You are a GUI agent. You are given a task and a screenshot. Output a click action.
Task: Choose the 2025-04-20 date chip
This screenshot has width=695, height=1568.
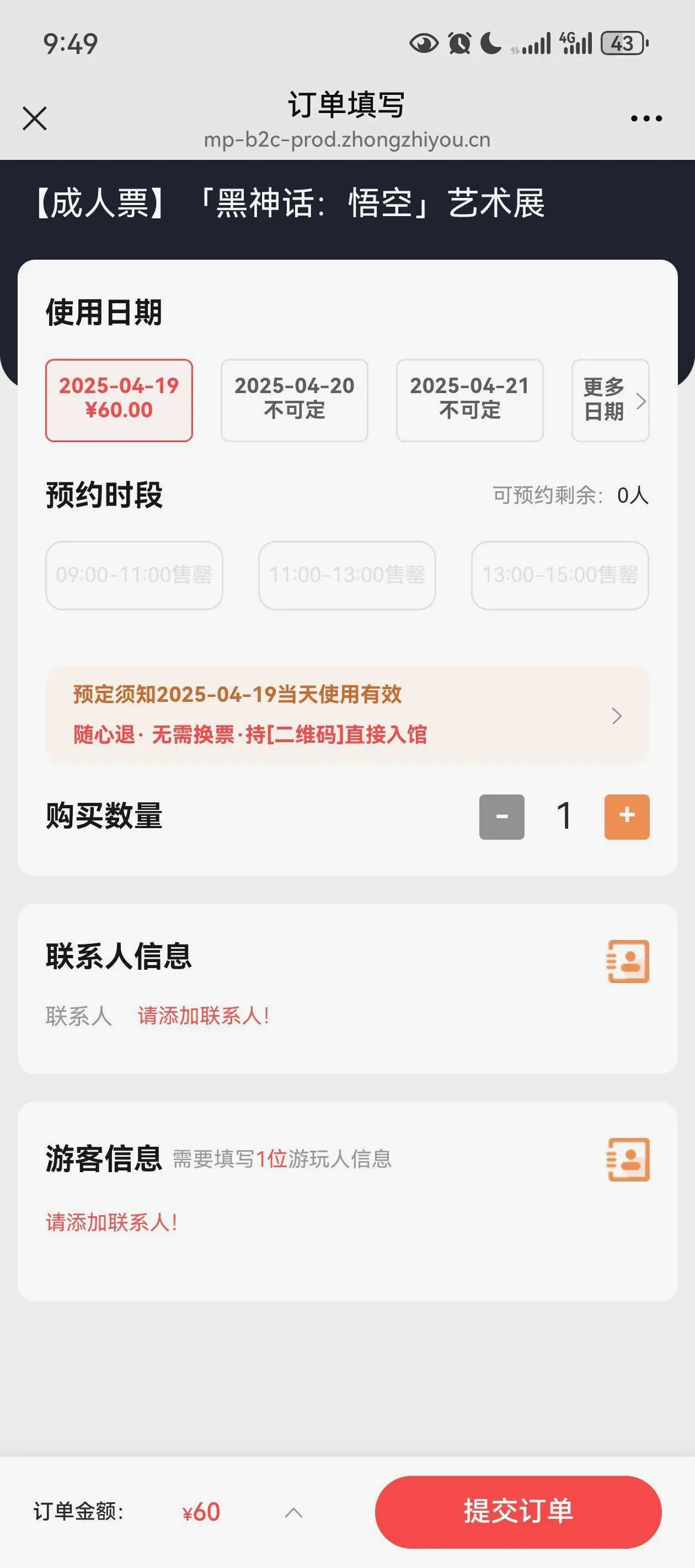click(294, 400)
